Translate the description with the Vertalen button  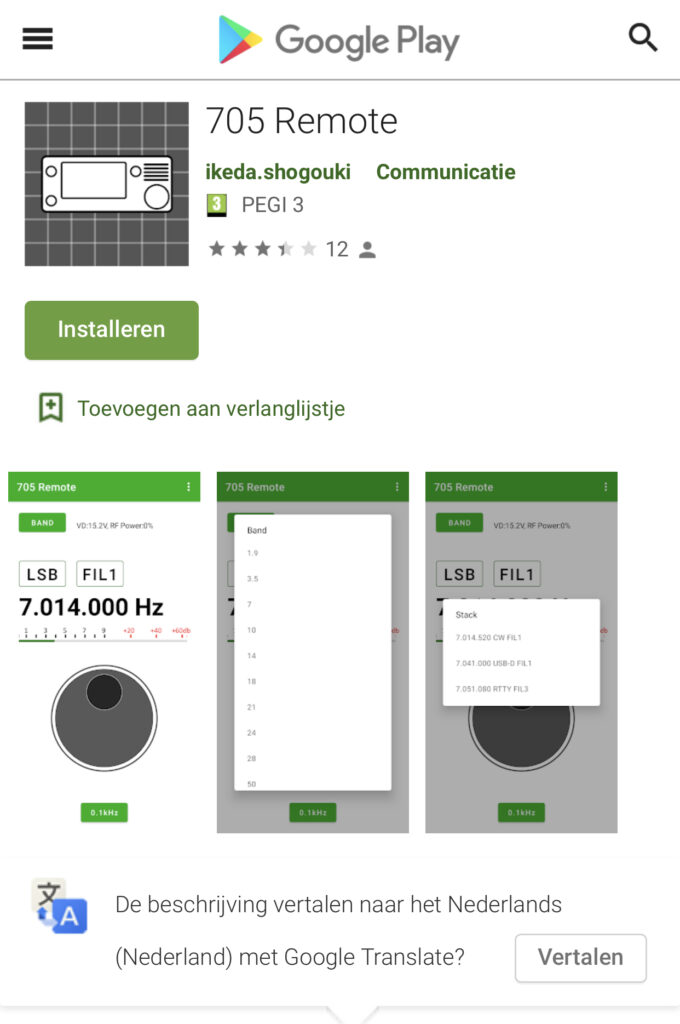click(x=580, y=957)
